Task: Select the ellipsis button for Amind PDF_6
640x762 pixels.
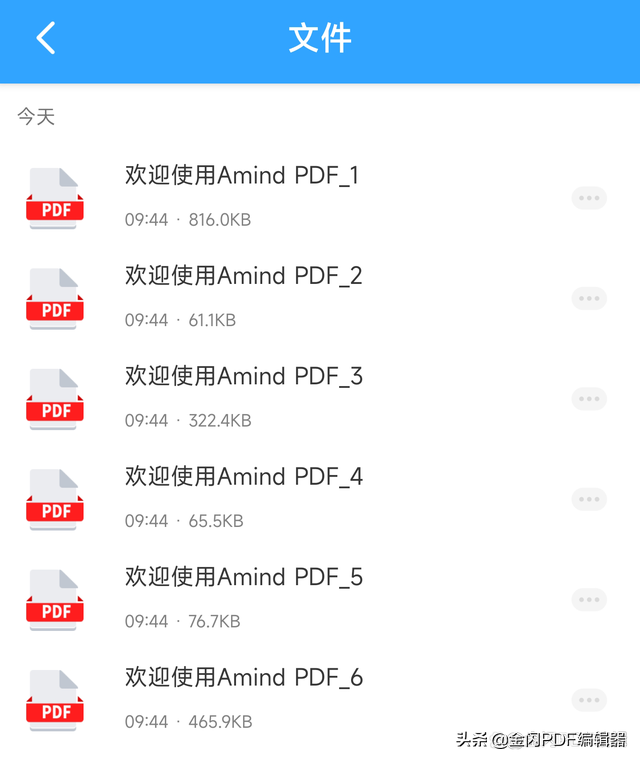Action: click(x=589, y=700)
